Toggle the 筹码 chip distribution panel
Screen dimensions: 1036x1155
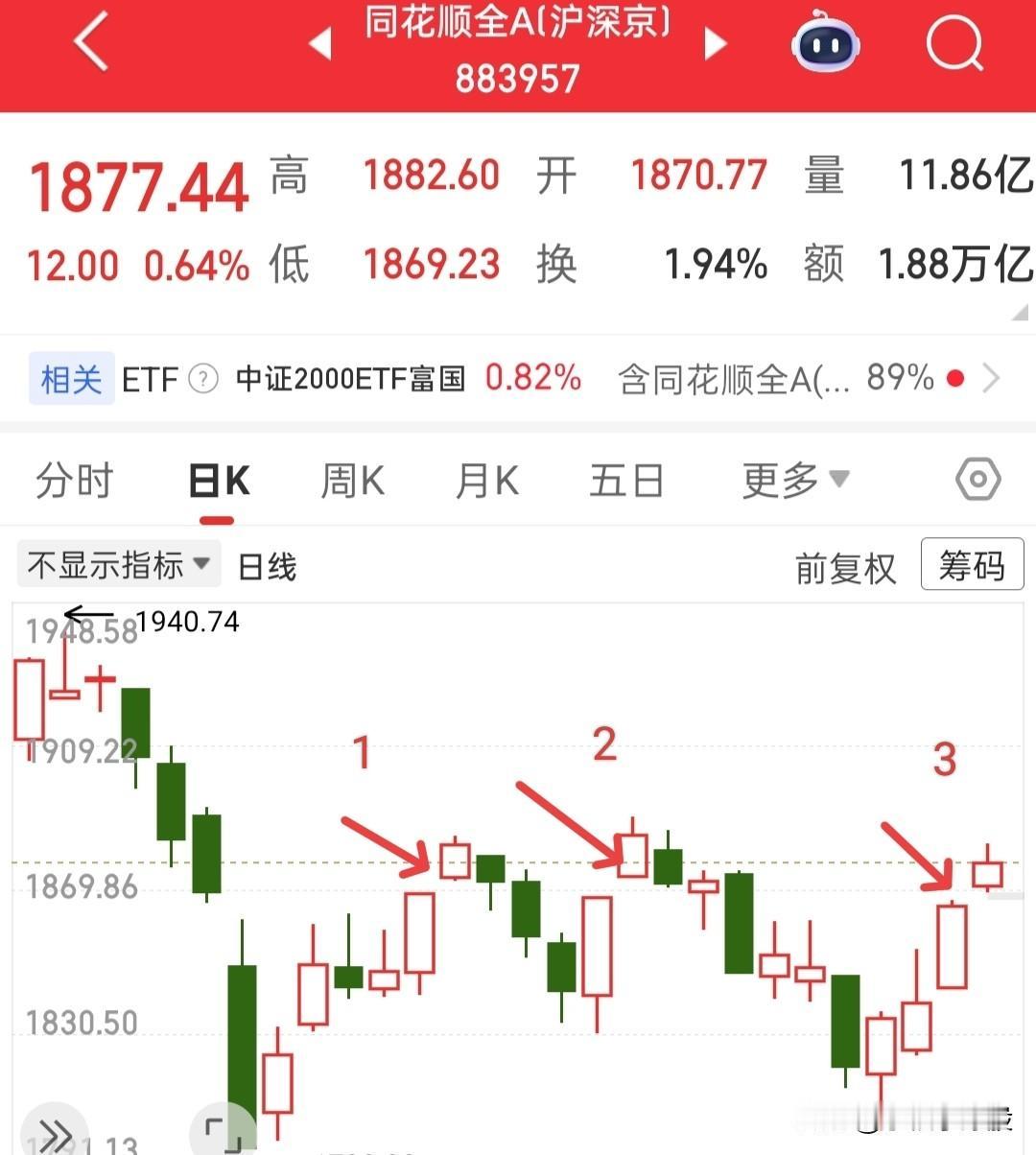[972, 565]
